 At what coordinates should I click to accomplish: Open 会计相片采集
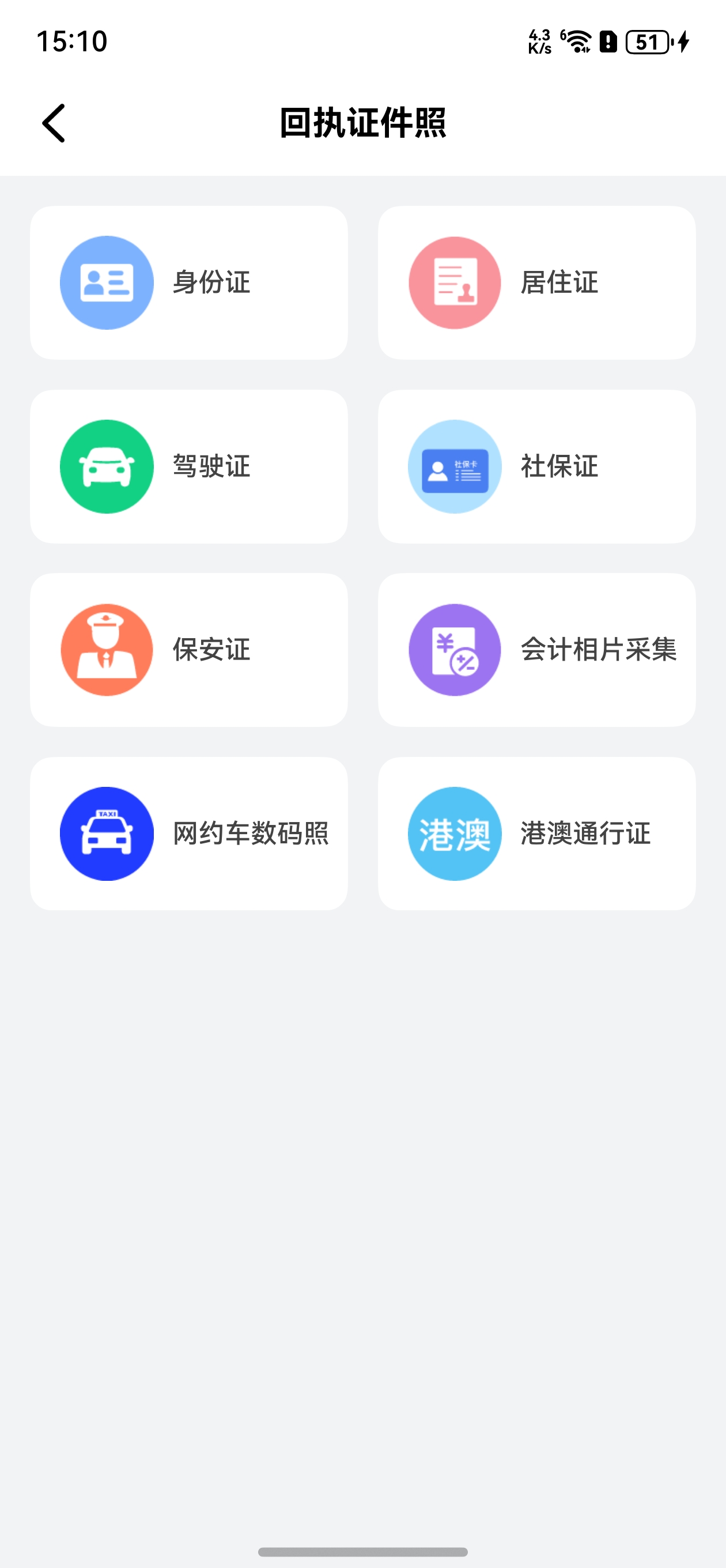(x=536, y=650)
